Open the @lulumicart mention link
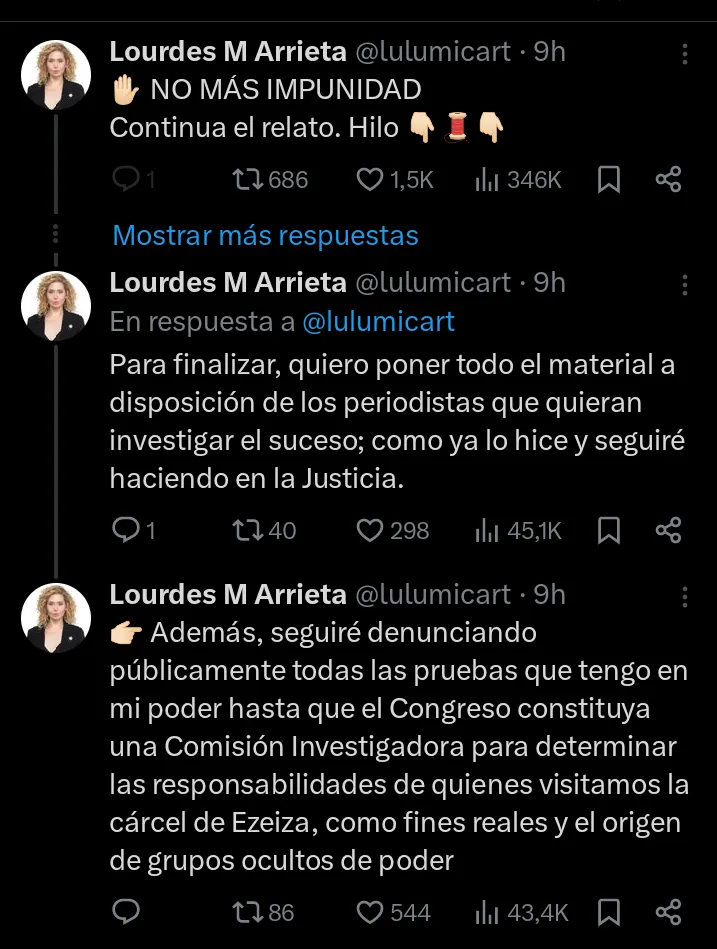 pyautogui.click(x=378, y=321)
